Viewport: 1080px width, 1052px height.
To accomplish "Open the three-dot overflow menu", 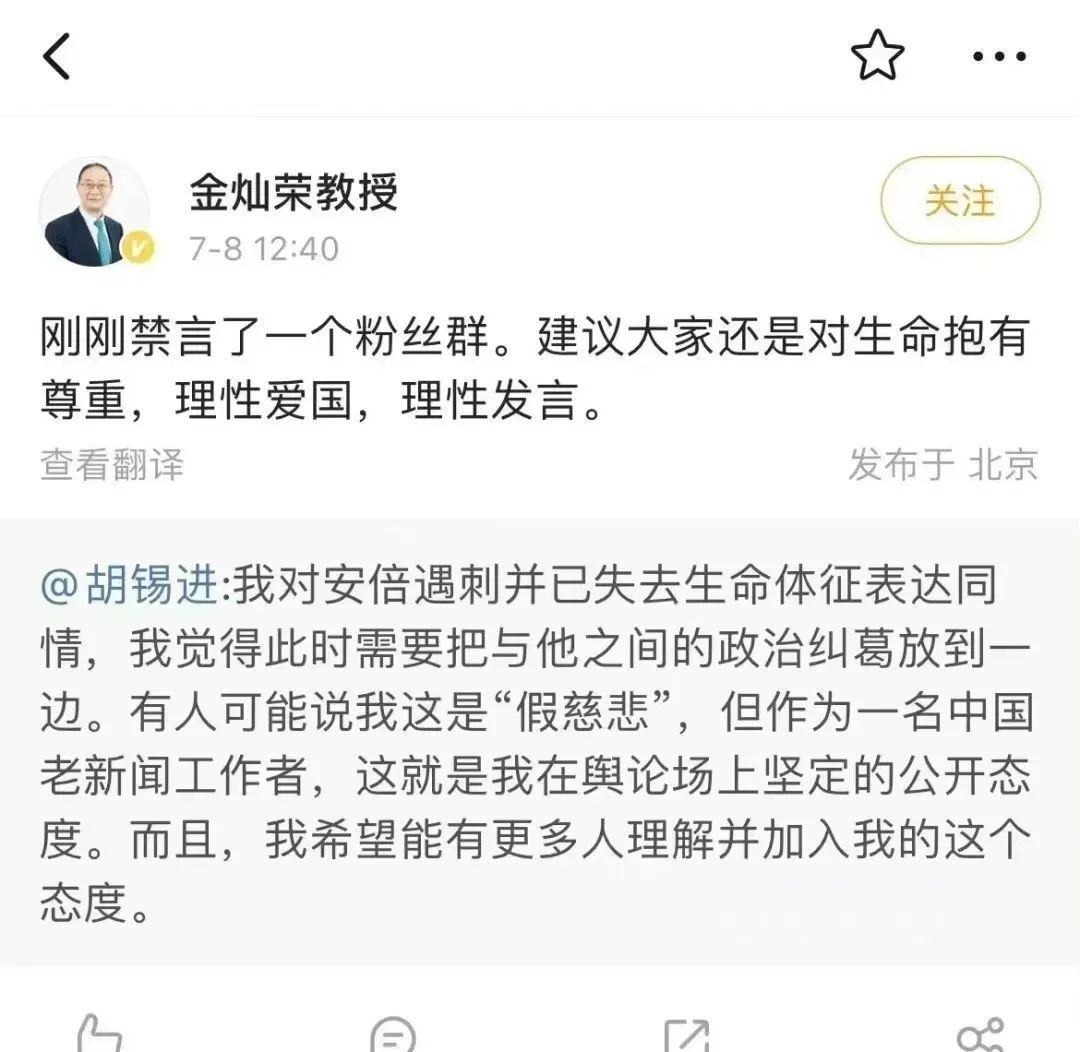I will [x=999, y=57].
